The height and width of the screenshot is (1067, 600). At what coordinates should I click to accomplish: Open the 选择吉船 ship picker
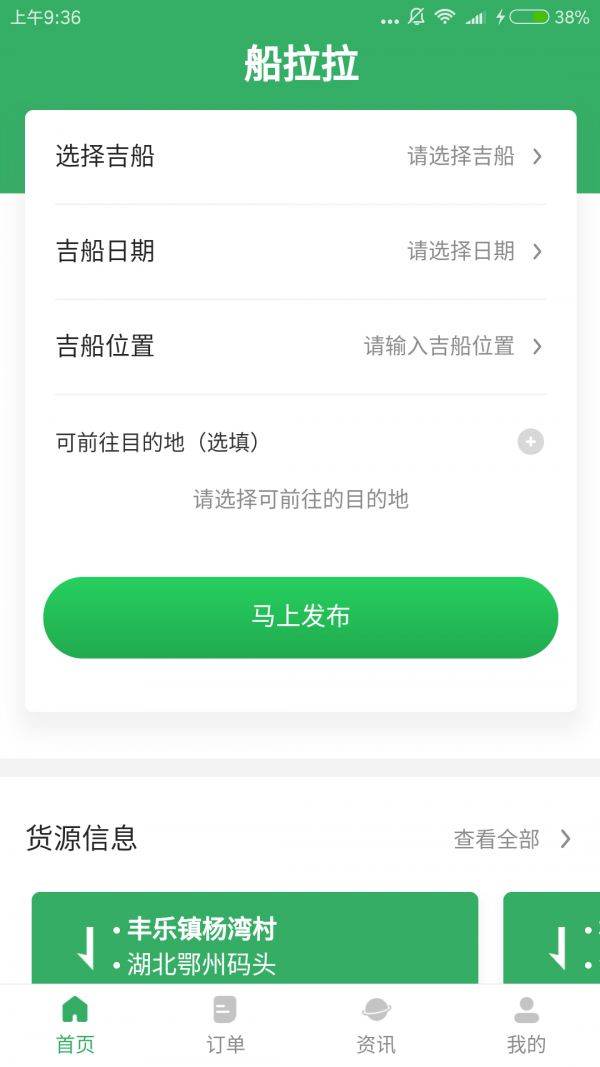pos(300,157)
